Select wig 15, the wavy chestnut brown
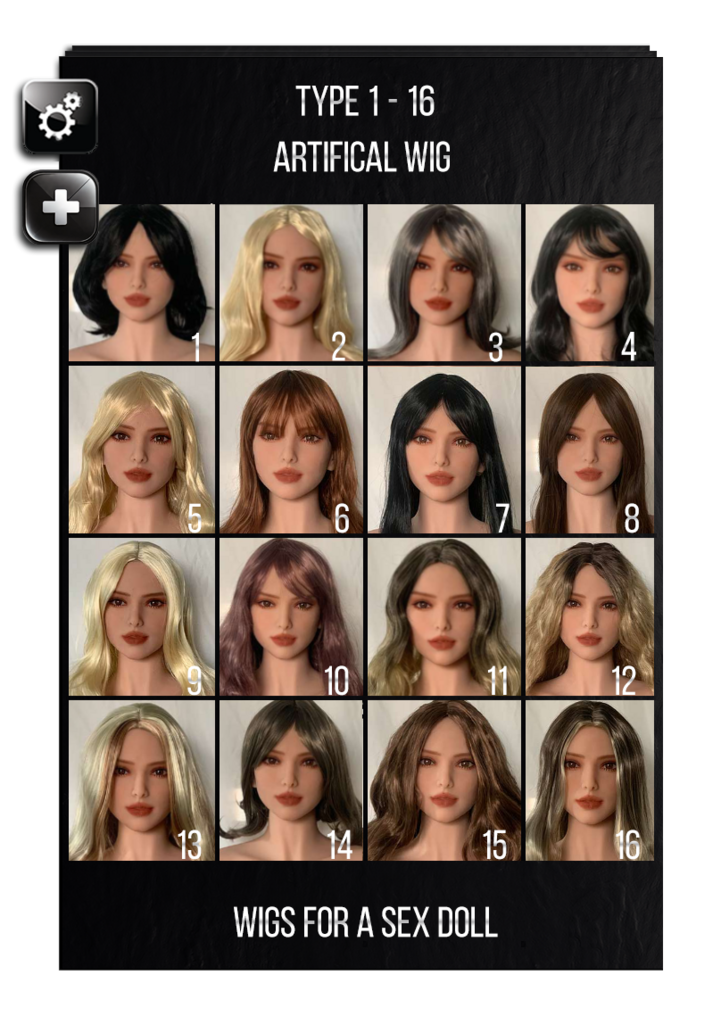 (444, 780)
